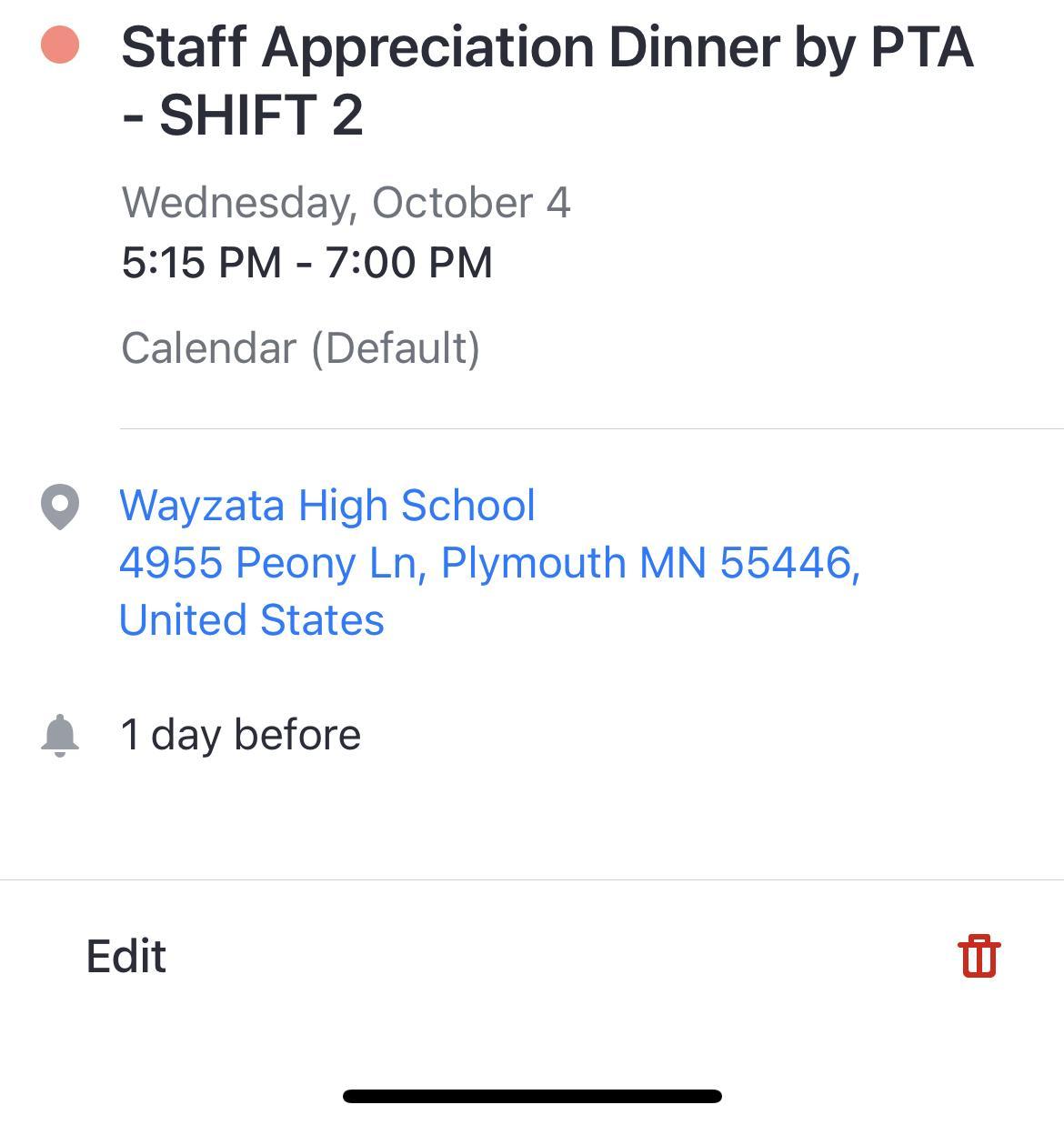Open the Wayzata High School address link
Viewport: 1064px width, 1125px height.
click(x=489, y=562)
